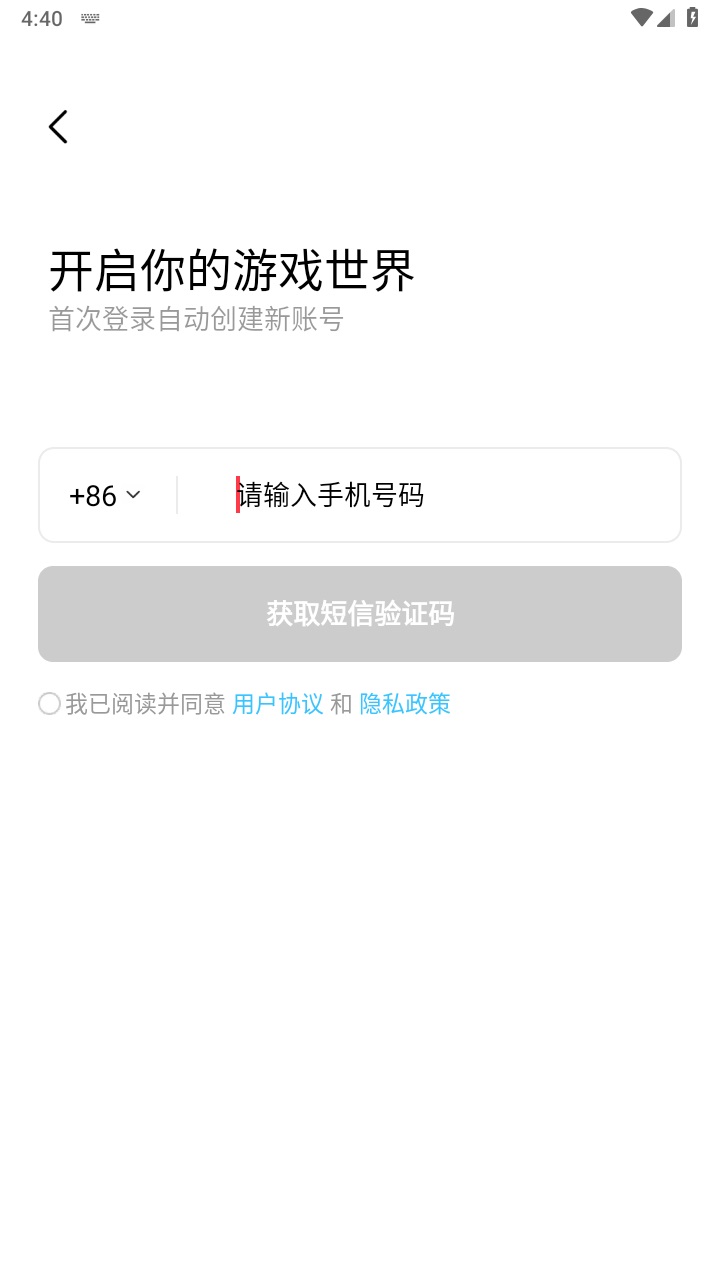Open the 用户协议 user agreement
Image resolution: width=720 pixels, height=1280 pixels.
point(277,704)
